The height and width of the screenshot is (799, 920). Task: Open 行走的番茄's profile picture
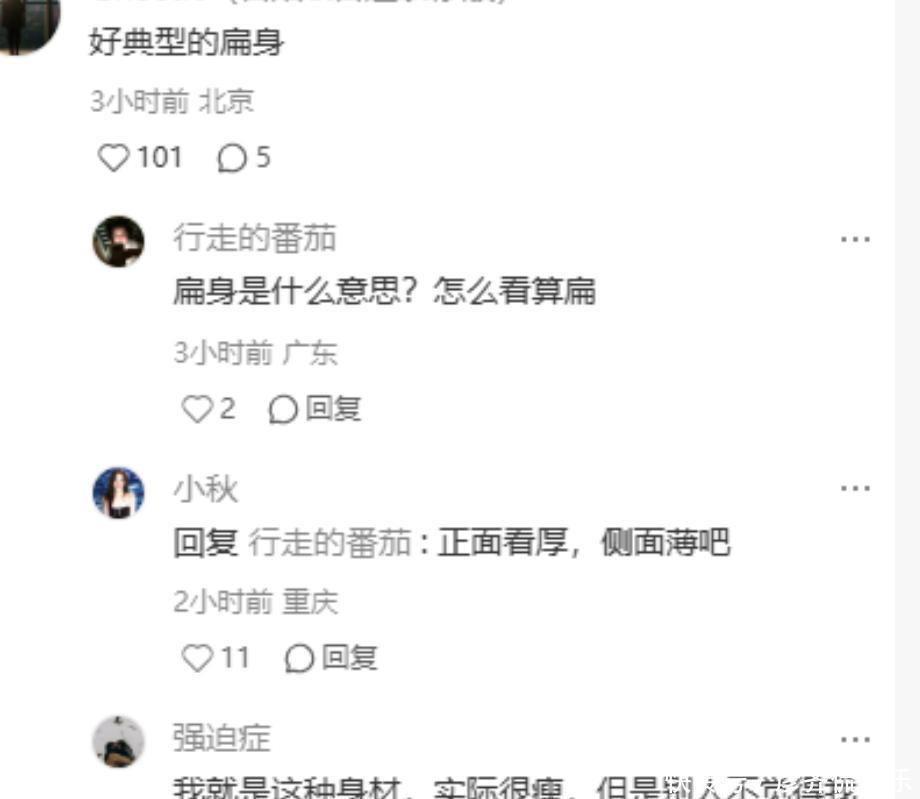pyautogui.click(x=119, y=241)
